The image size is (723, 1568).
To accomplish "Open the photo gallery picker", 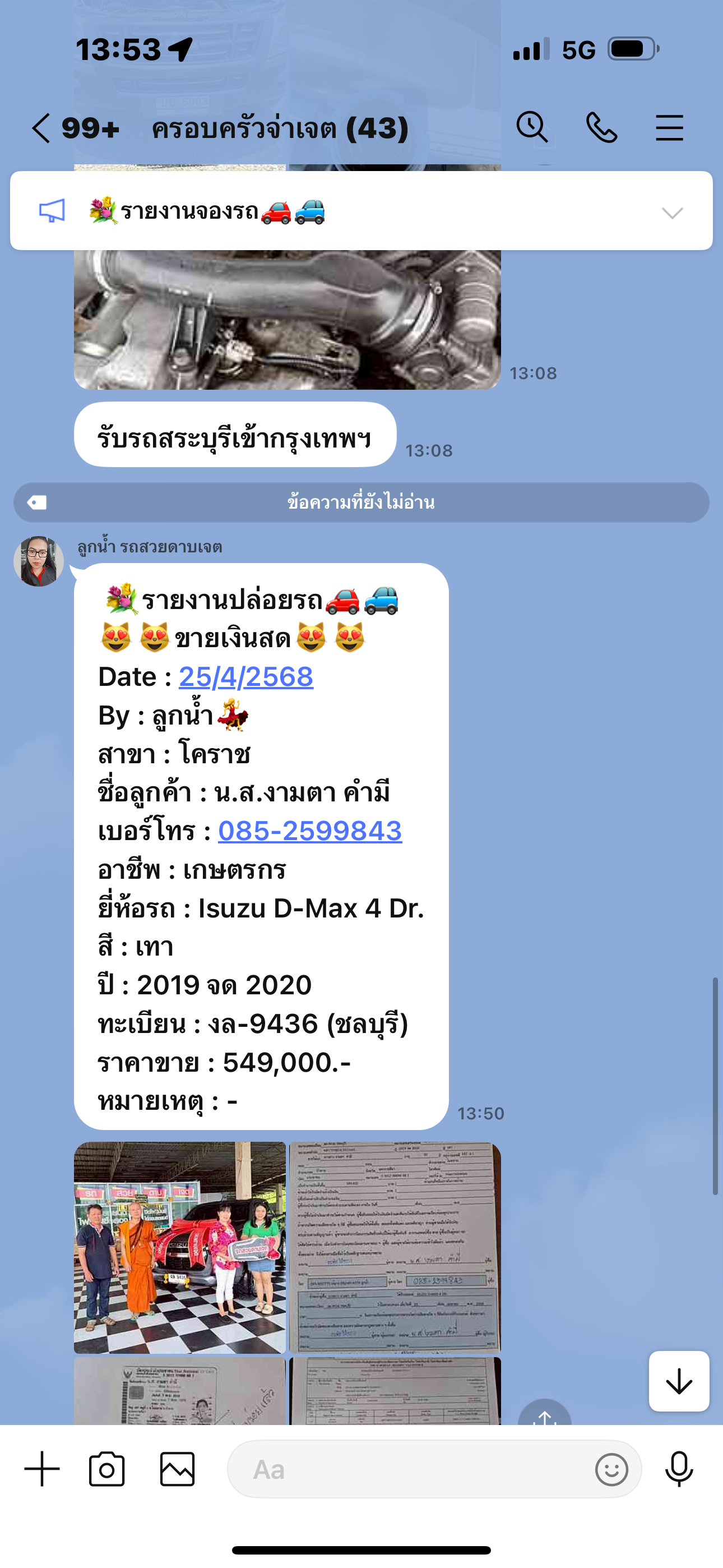I will (x=177, y=1469).
